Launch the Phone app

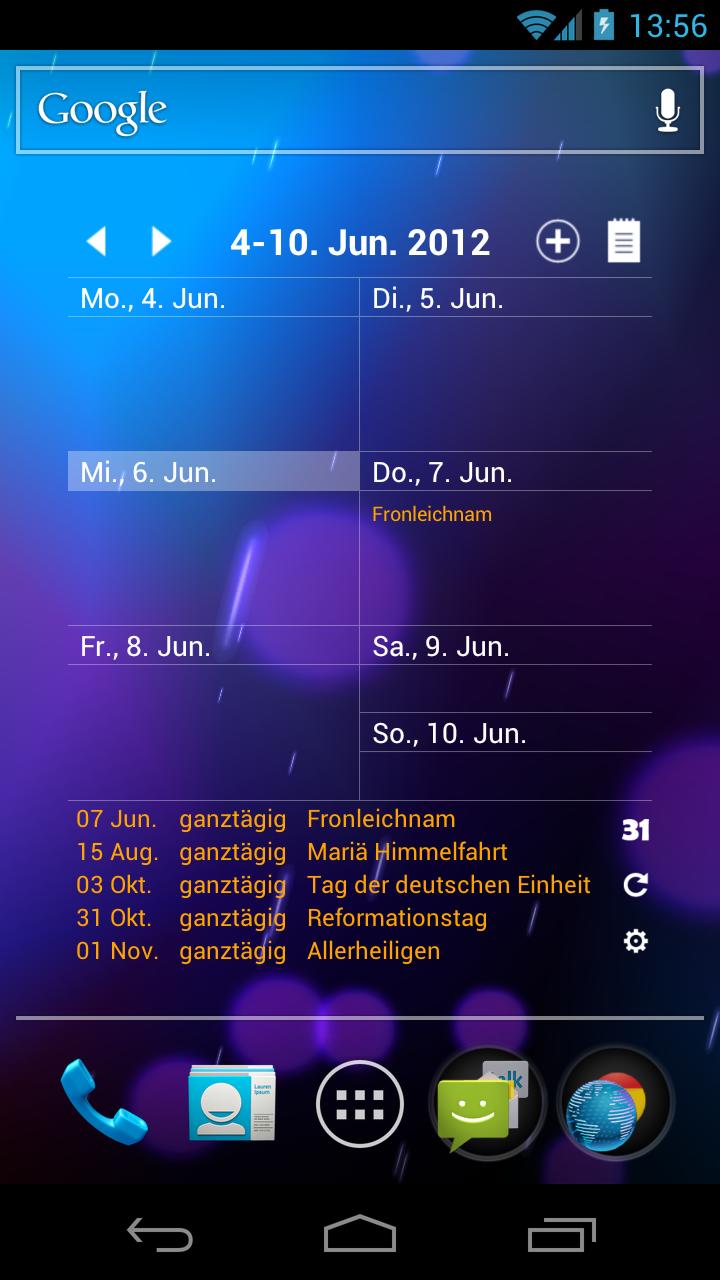click(103, 1103)
